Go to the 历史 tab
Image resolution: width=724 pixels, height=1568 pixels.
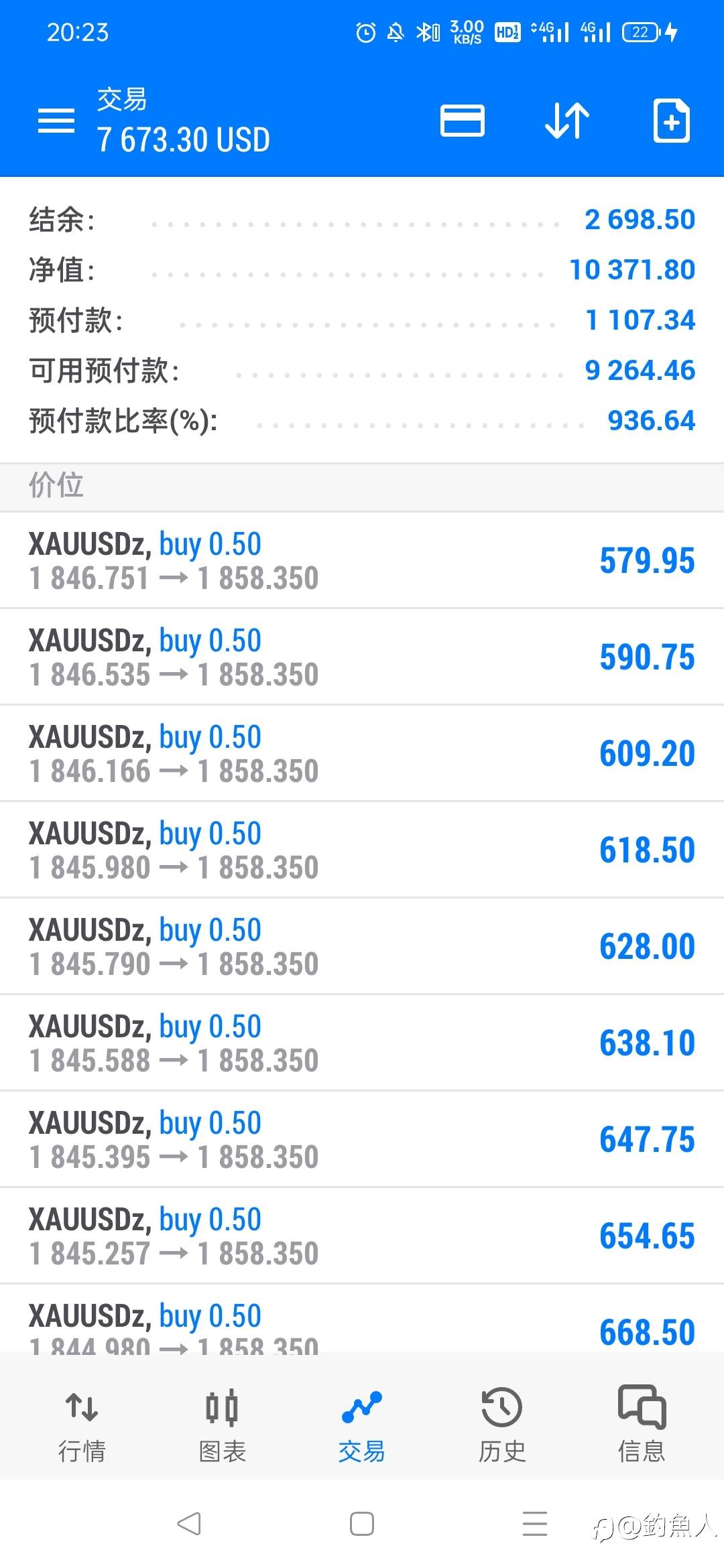coord(501,1424)
